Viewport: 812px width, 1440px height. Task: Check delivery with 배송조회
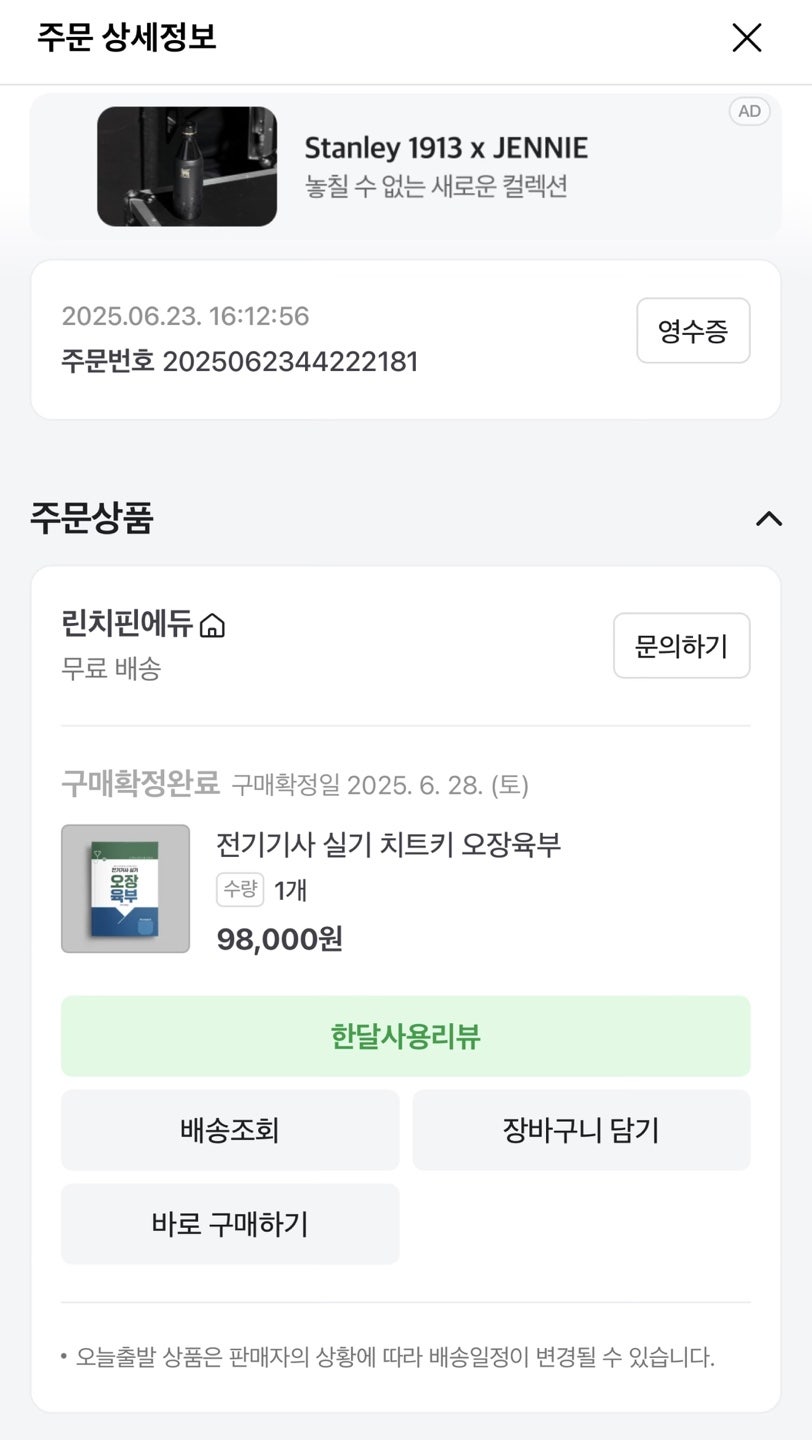pyautogui.click(x=229, y=1130)
